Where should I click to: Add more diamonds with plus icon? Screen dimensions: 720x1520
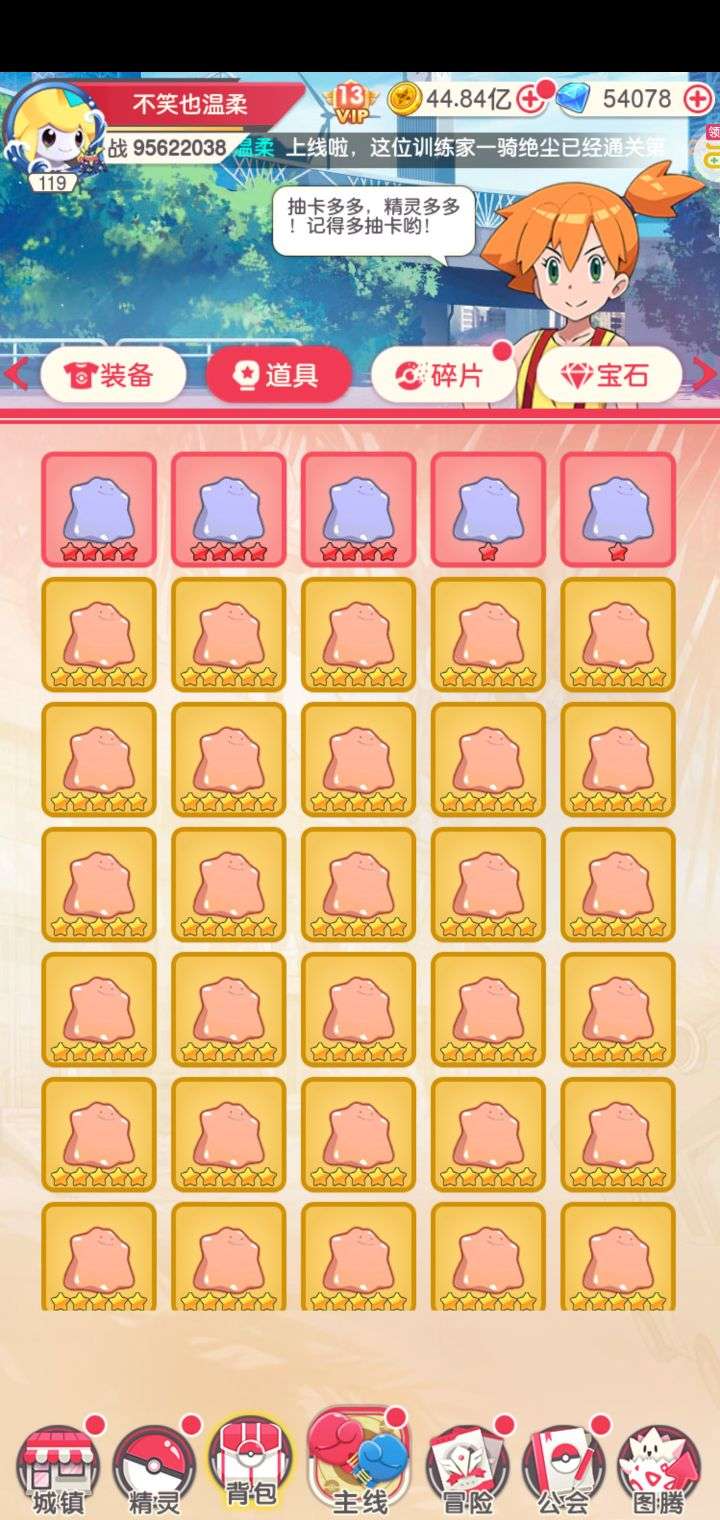696,98
